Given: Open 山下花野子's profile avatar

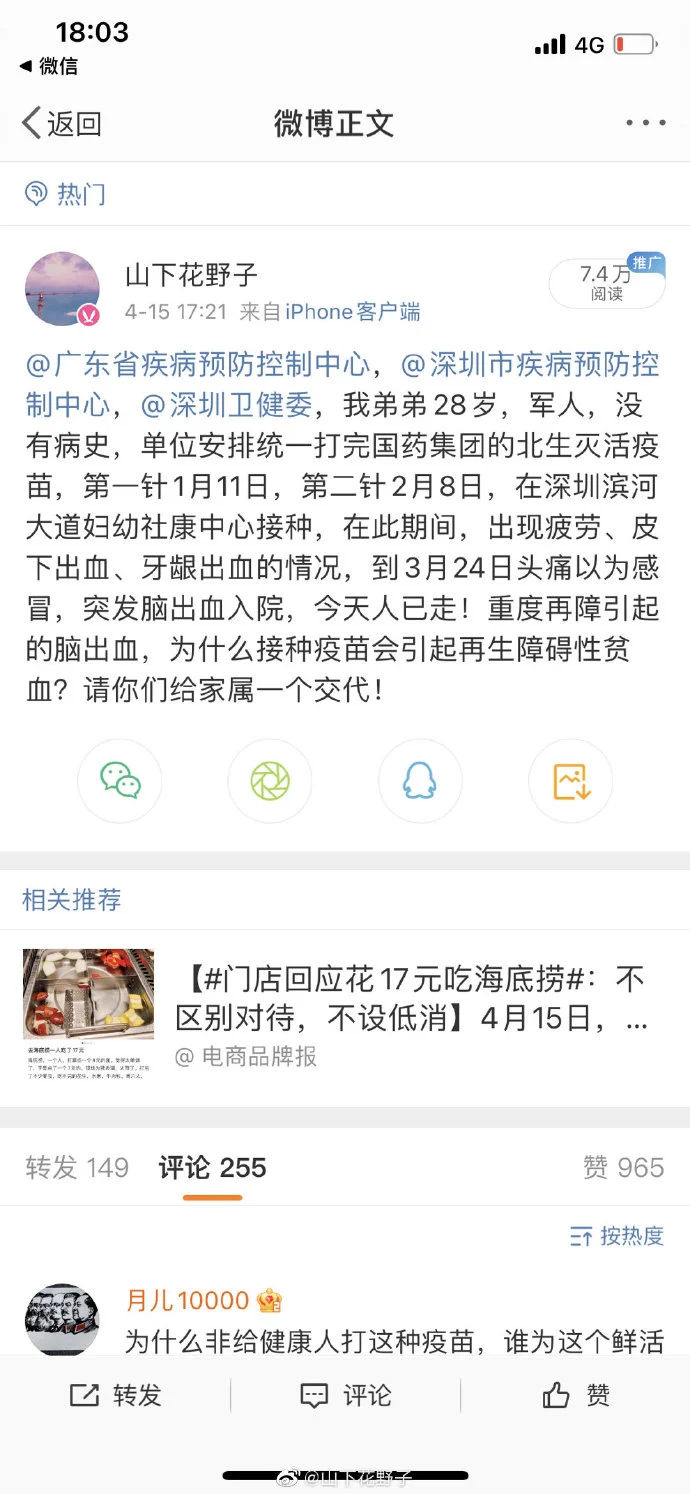Looking at the screenshot, I should pos(62,289).
